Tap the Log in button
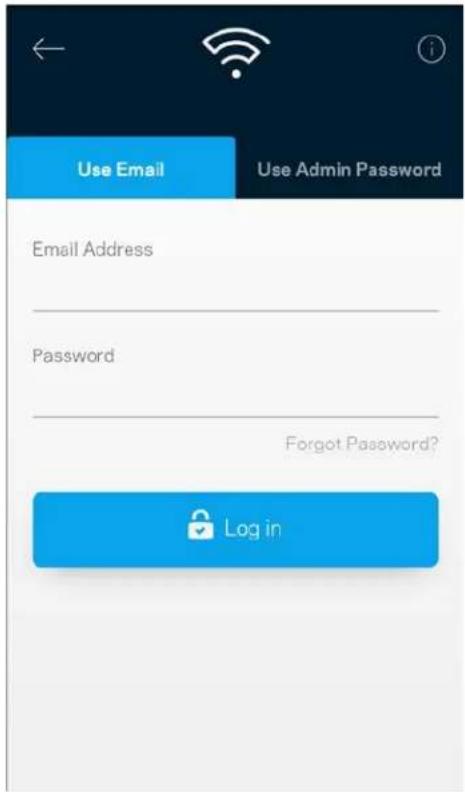This screenshot has height=792, width=465. 235,529
